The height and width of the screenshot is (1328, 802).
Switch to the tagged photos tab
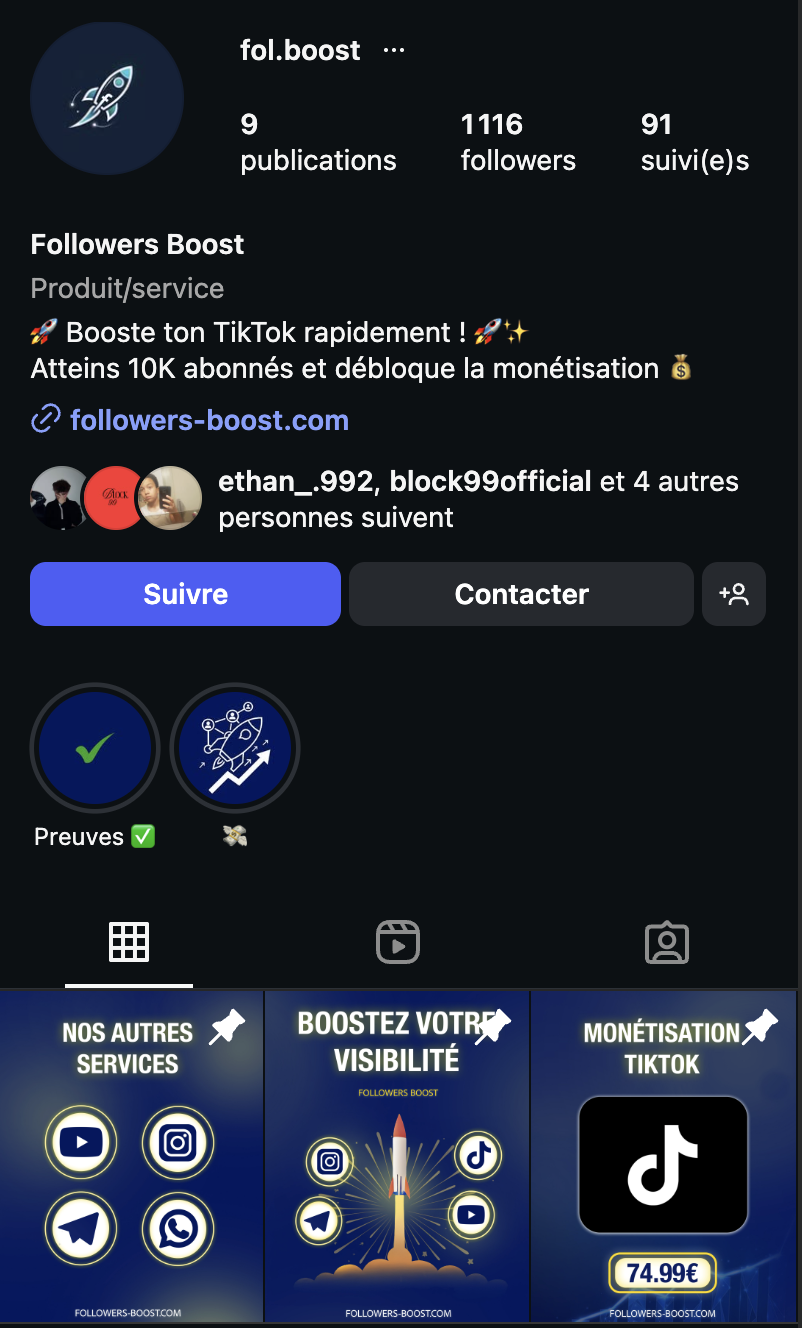coord(667,942)
